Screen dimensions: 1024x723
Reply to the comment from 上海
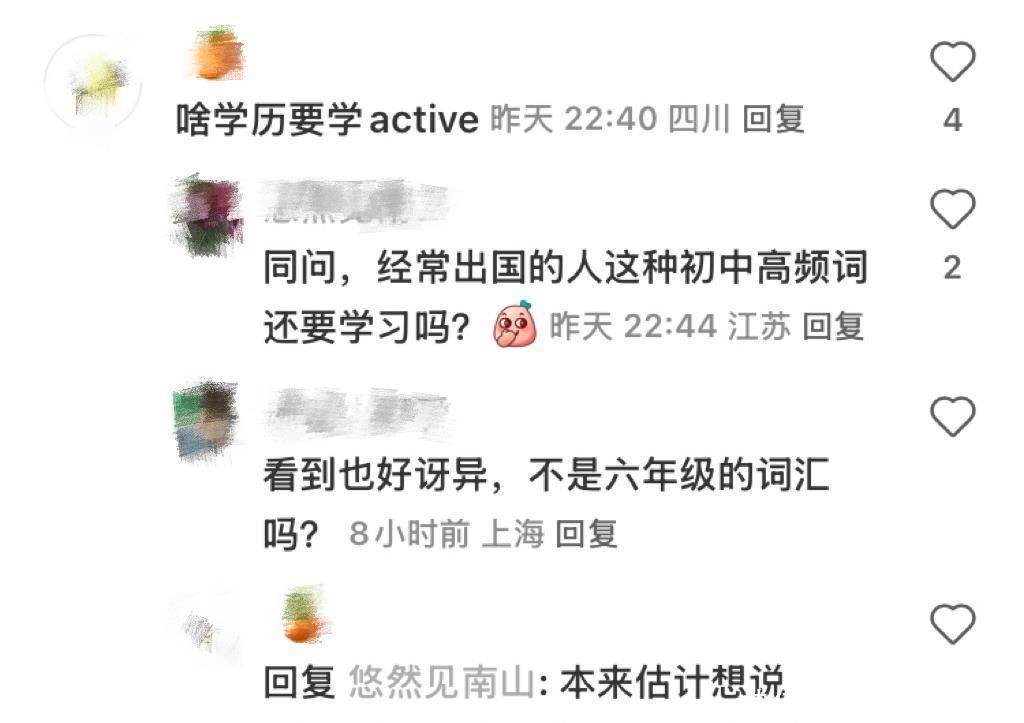[x=586, y=534]
